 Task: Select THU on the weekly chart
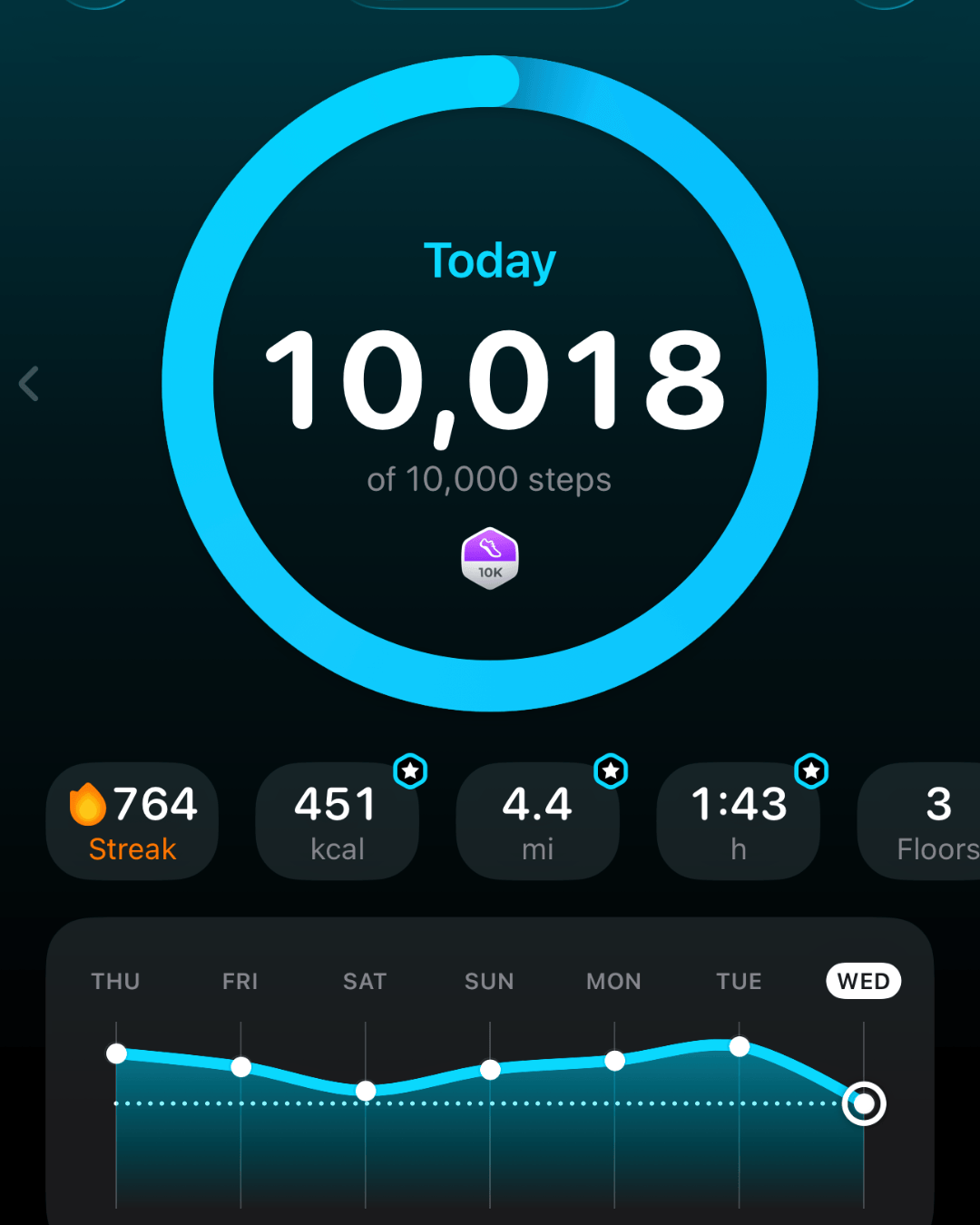coord(116,981)
